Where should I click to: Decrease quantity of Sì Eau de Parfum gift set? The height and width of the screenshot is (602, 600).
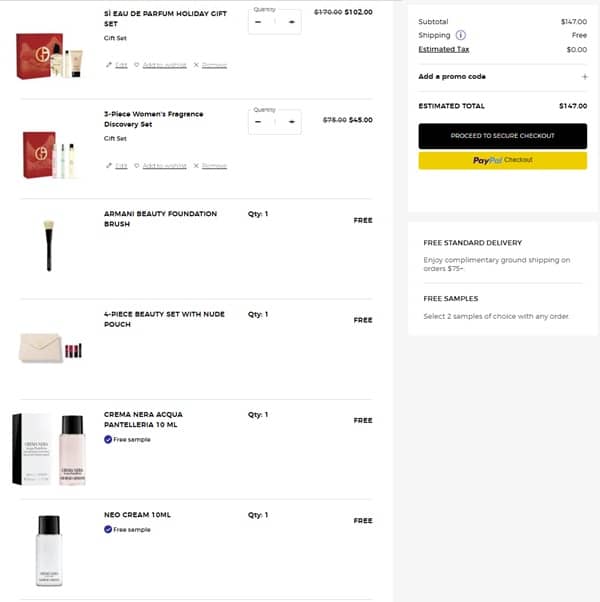(258, 21)
